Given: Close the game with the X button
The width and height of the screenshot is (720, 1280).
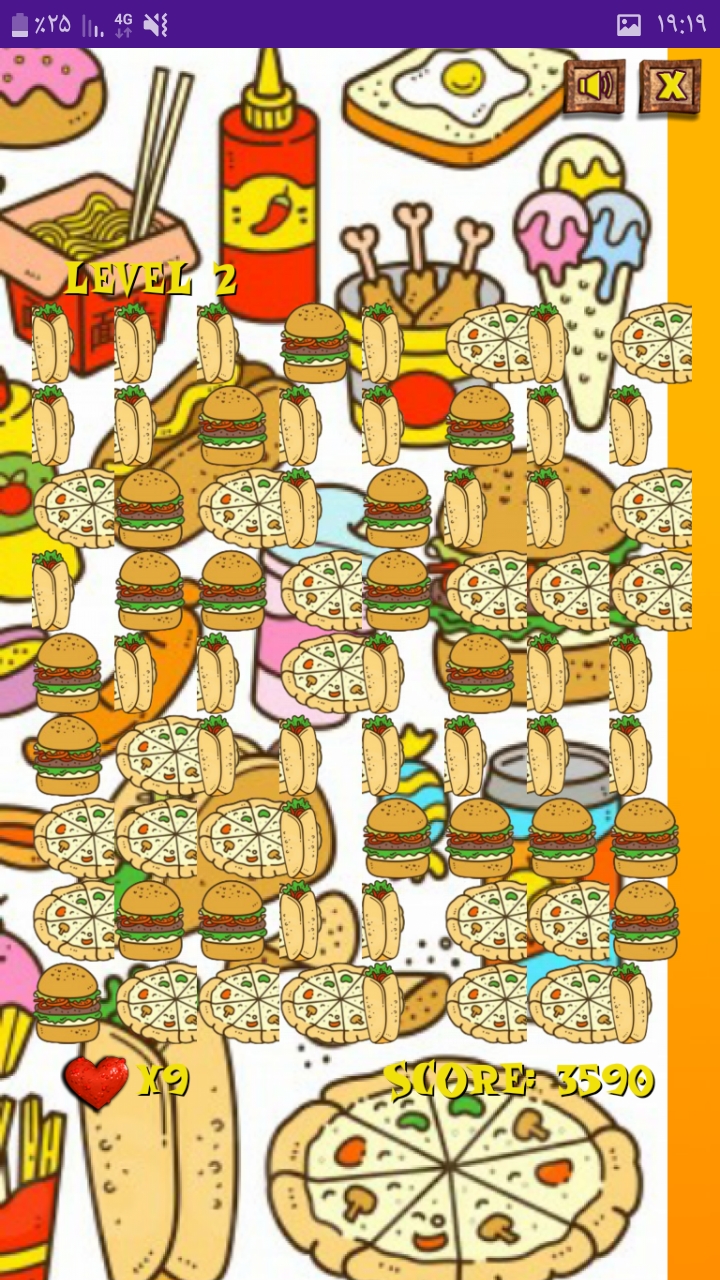Looking at the screenshot, I should 670,86.
